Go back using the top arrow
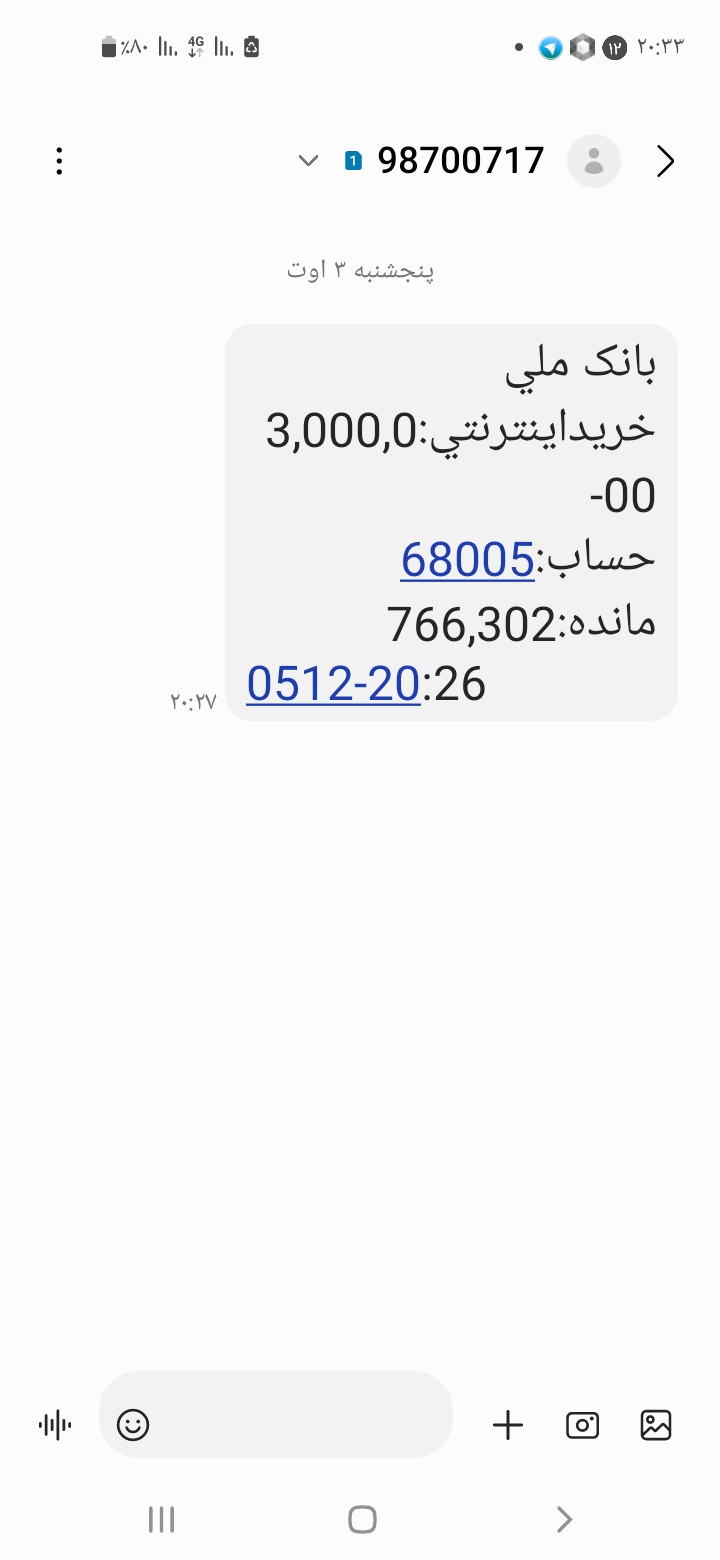720x1560 pixels. tap(665, 161)
